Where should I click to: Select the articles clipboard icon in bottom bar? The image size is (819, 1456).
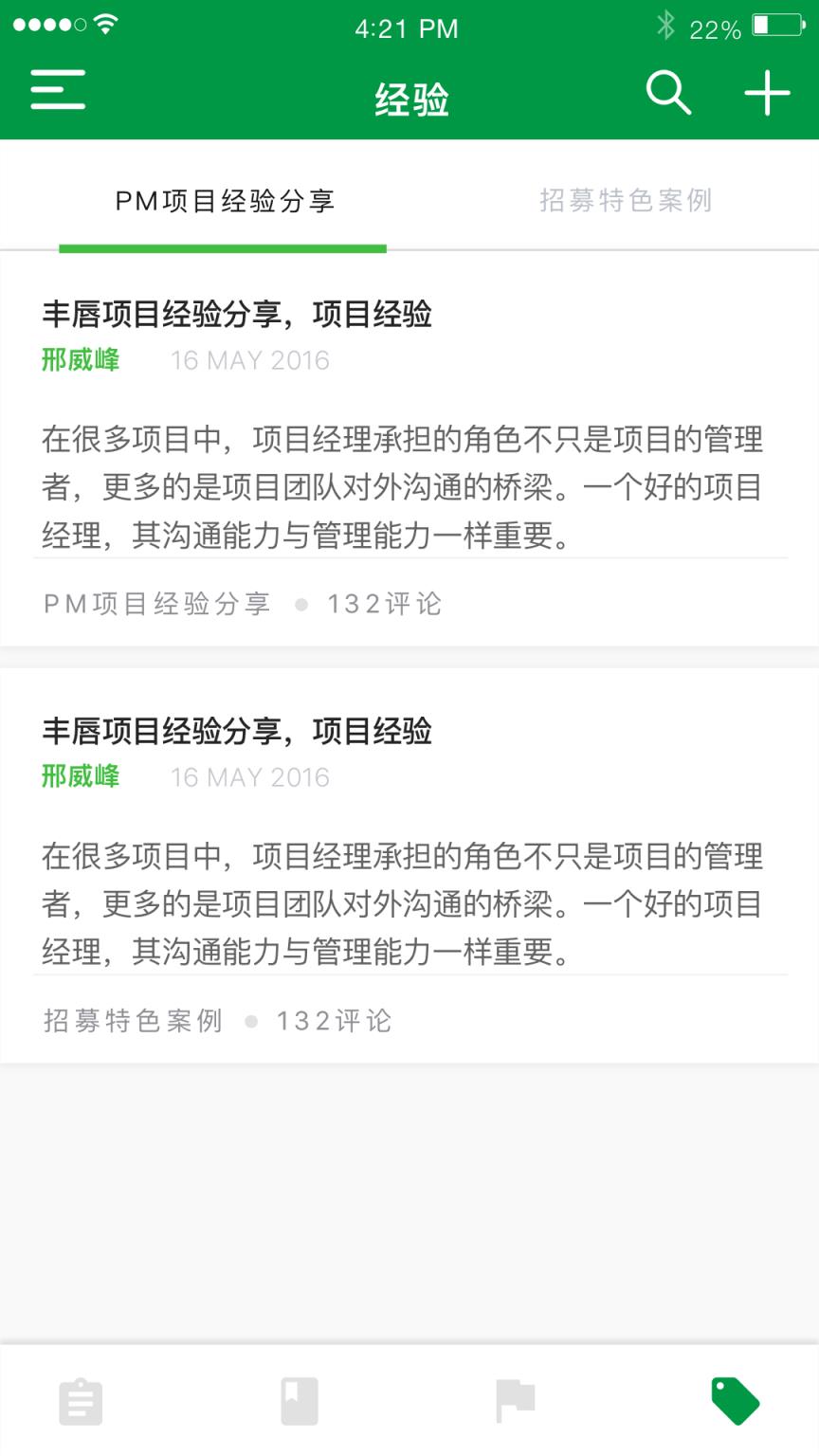point(81,1400)
